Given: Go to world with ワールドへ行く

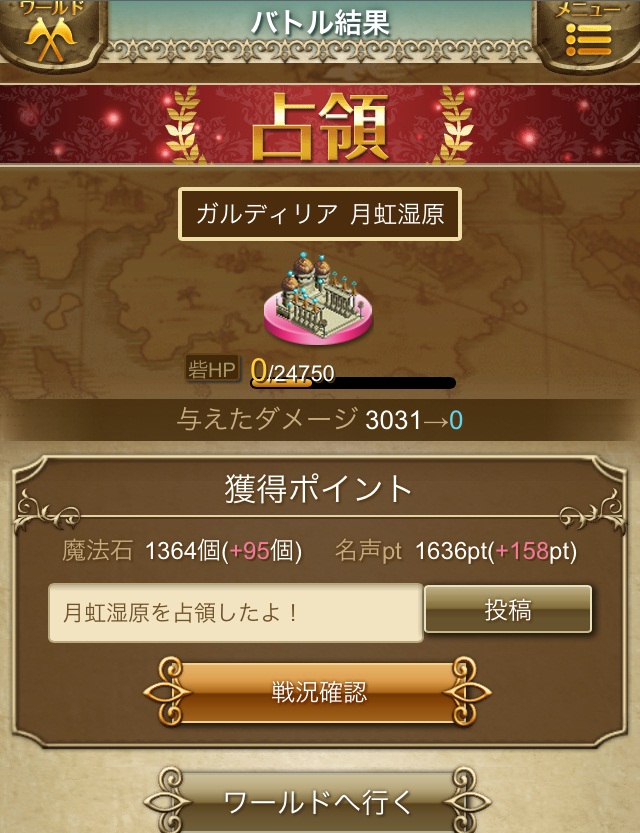Looking at the screenshot, I should coord(319,801).
